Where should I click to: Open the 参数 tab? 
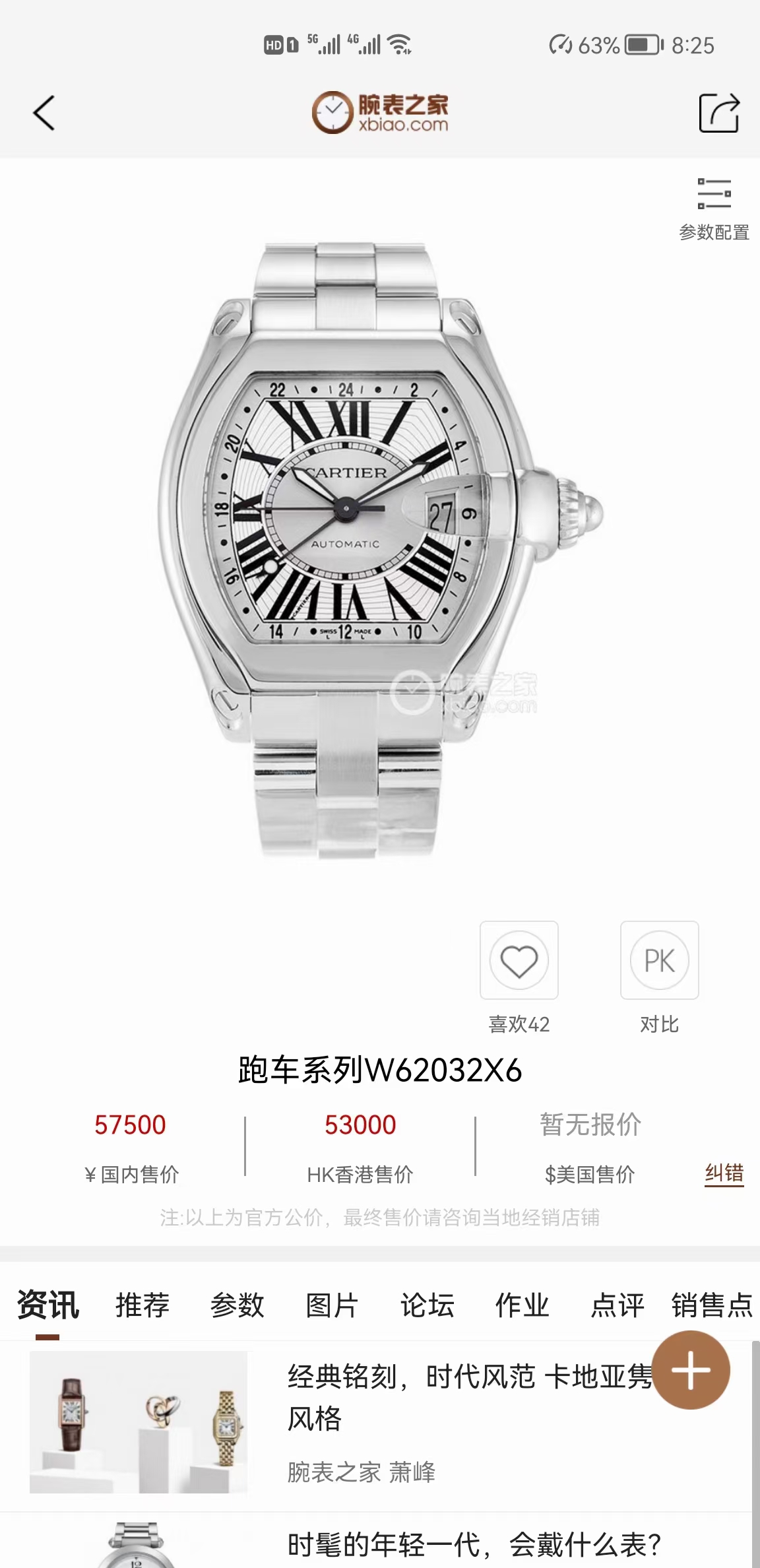pos(237,1305)
